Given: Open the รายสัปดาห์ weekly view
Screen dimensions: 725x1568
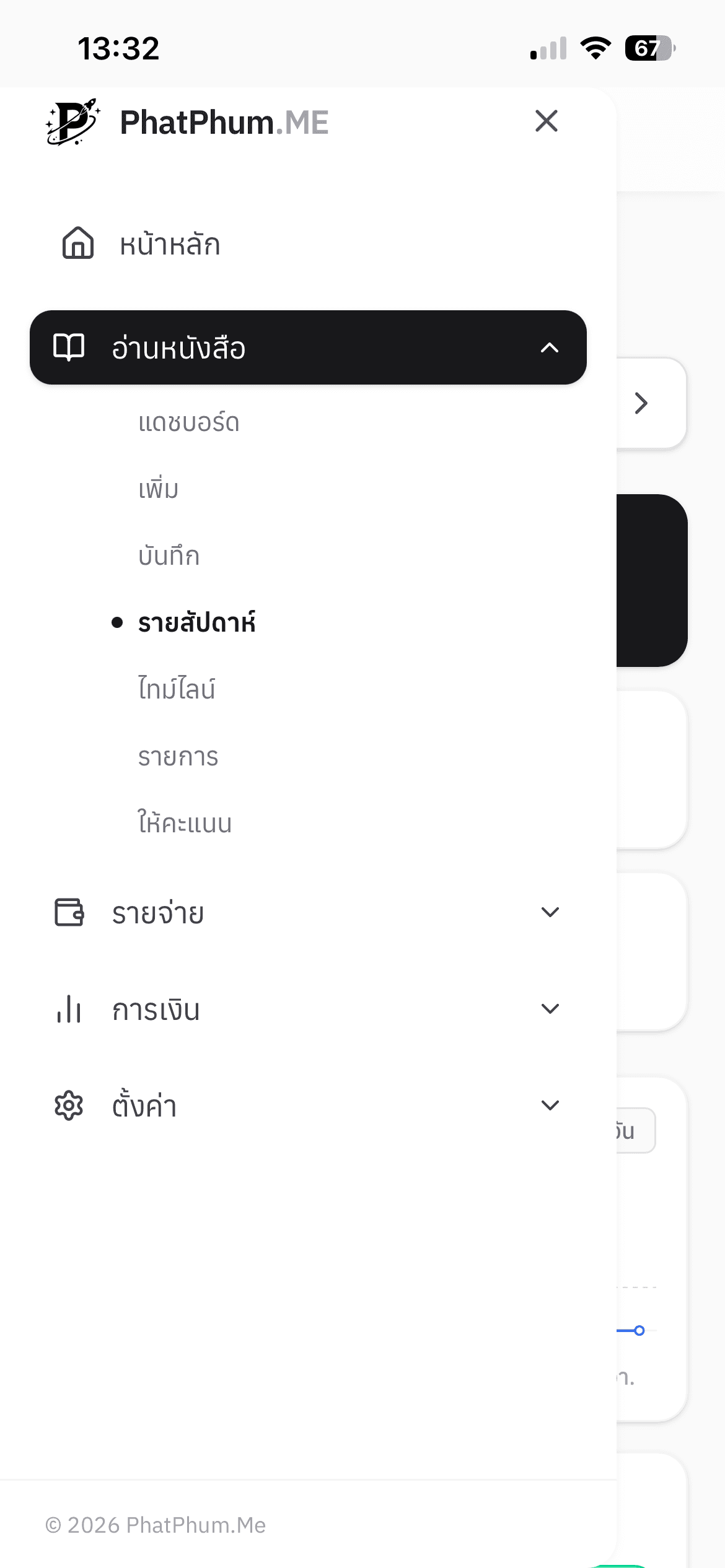Looking at the screenshot, I should click(x=196, y=623).
